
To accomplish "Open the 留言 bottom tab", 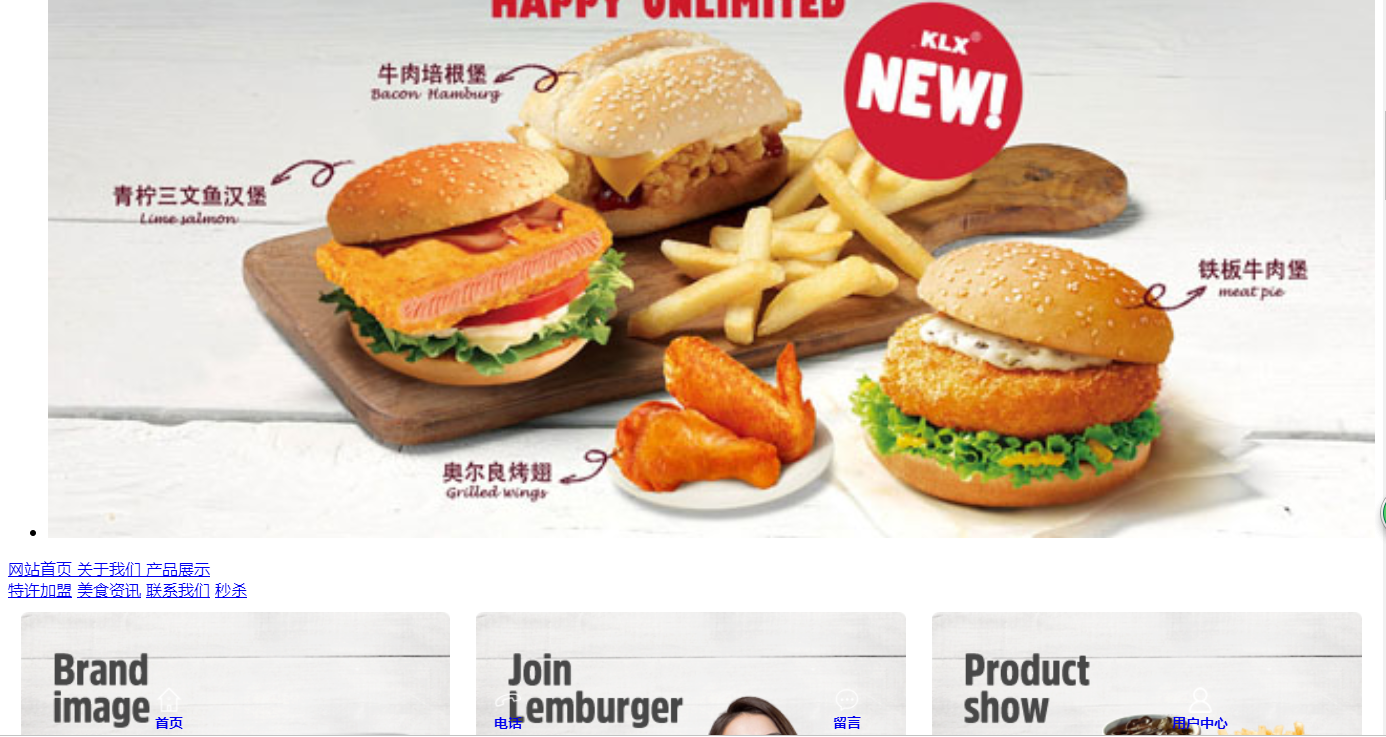I will (x=847, y=710).
